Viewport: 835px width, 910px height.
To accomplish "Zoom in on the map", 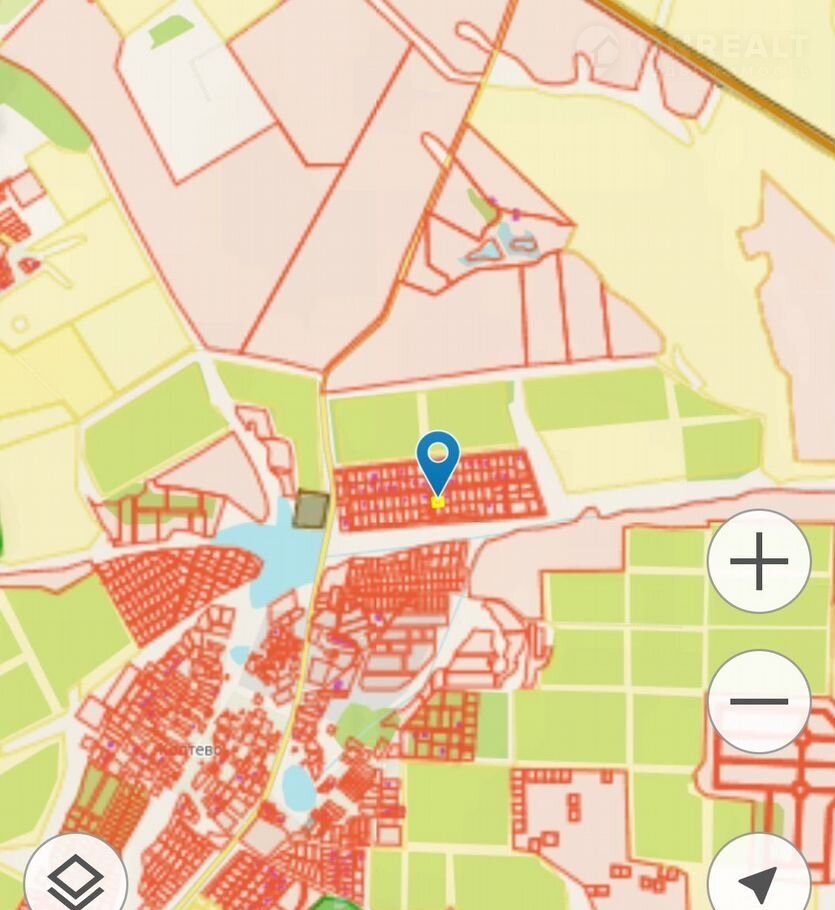I will [x=758, y=561].
